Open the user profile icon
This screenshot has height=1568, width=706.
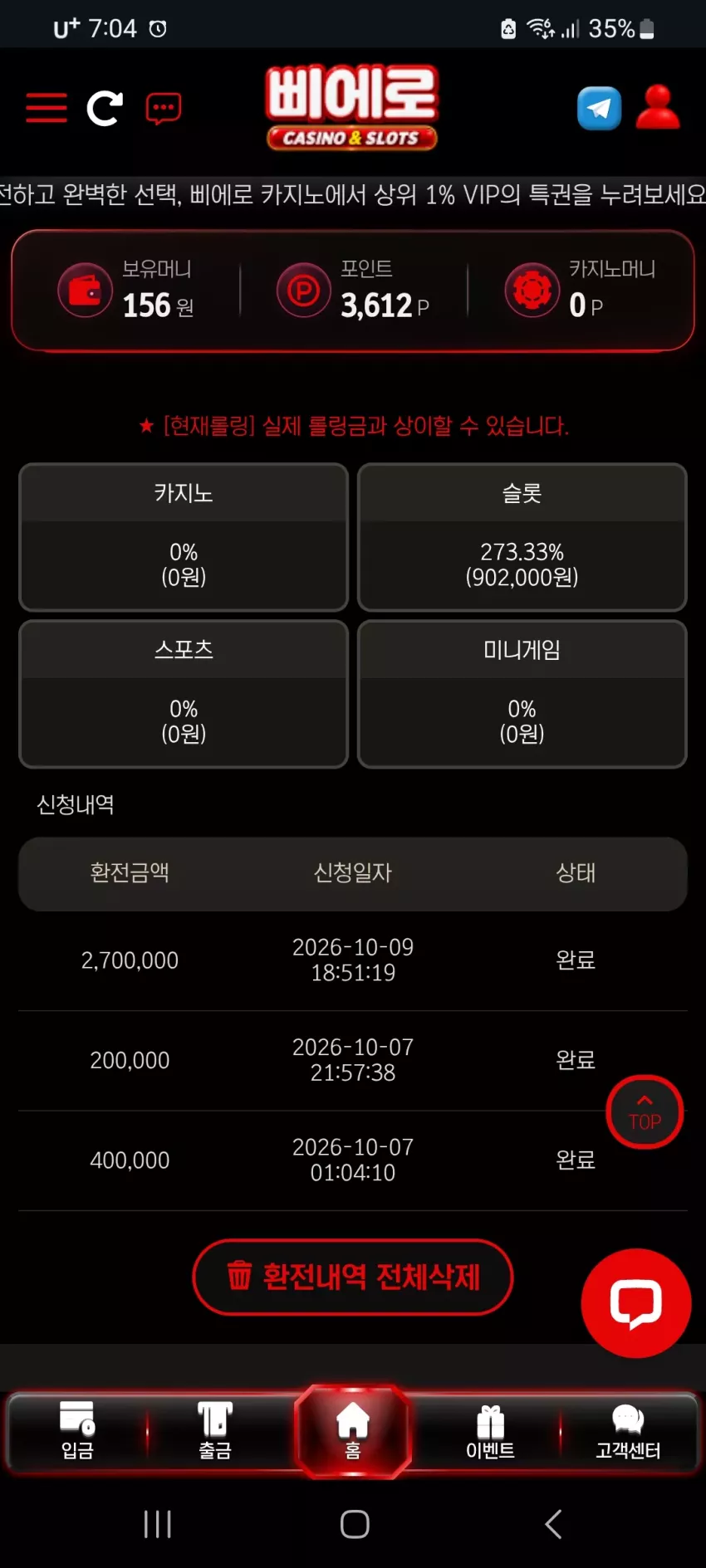click(x=658, y=107)
